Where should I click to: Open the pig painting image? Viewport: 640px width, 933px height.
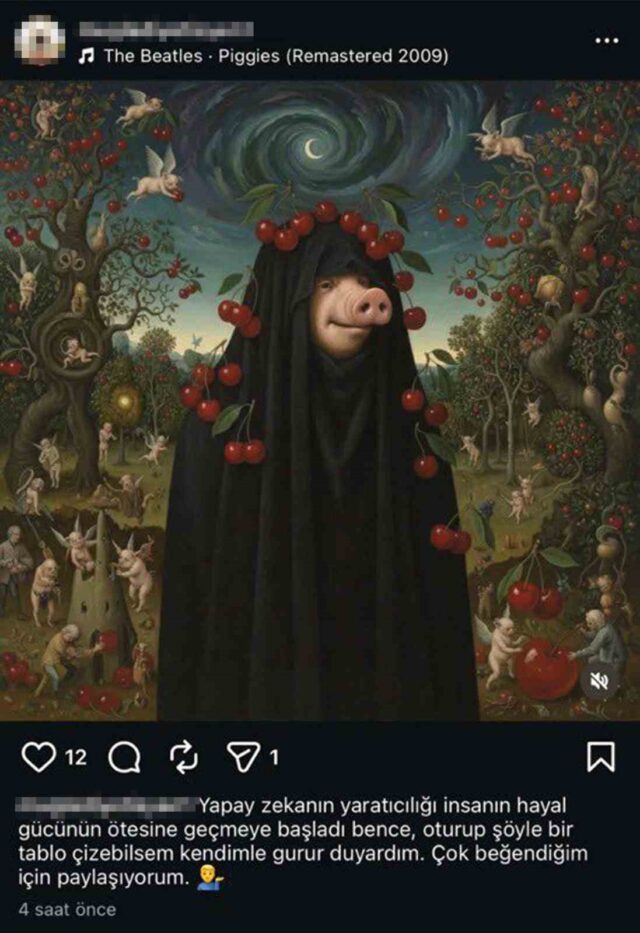320,400
